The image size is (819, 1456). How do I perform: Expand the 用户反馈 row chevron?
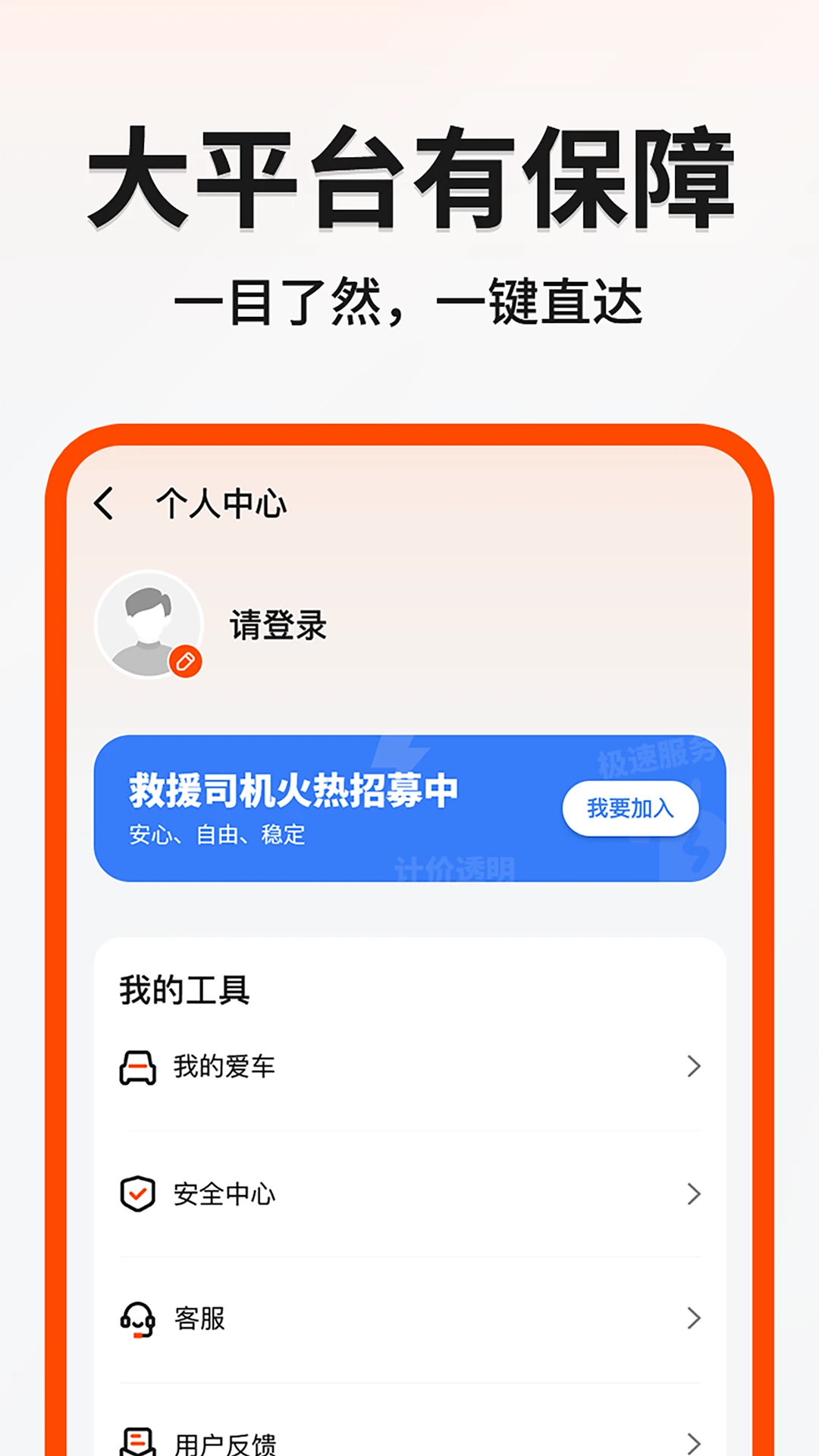(692, 1441)
